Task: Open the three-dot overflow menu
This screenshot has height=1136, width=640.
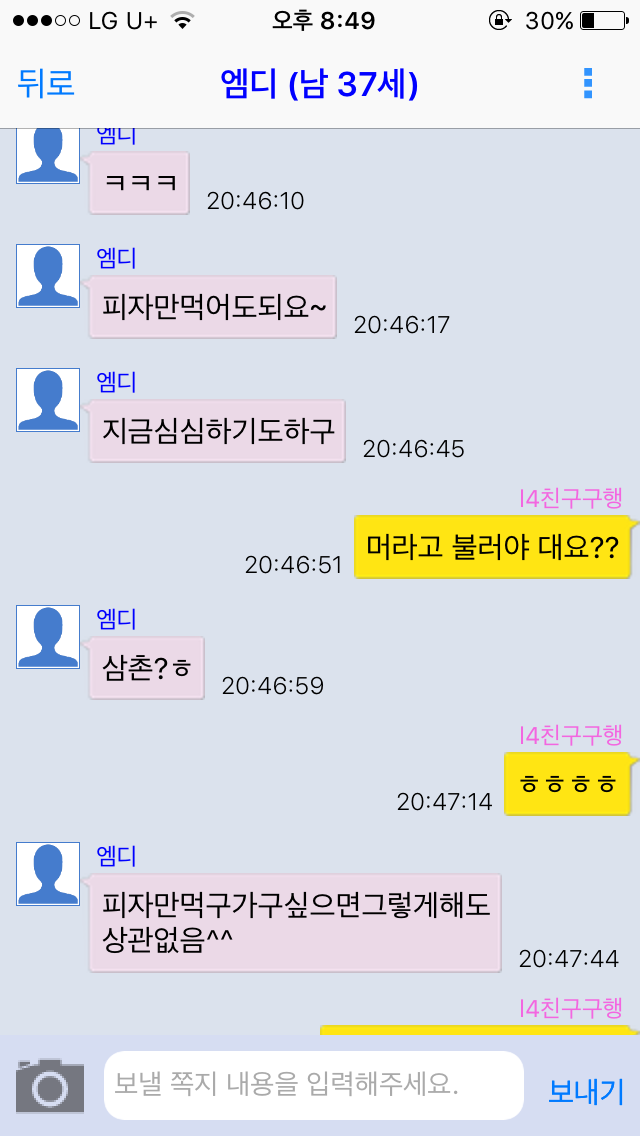Action: pos(588,84)
